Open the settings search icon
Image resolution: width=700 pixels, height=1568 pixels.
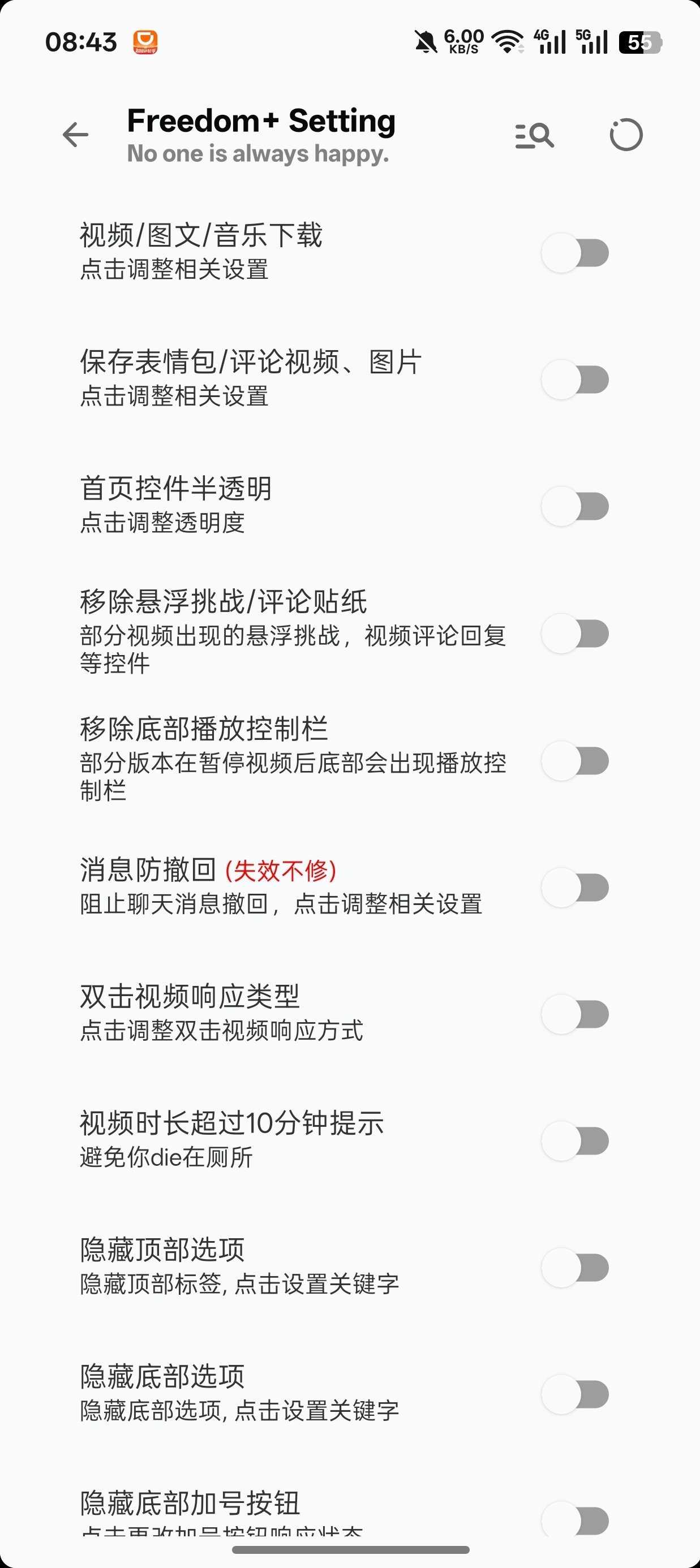coord(534,135)
